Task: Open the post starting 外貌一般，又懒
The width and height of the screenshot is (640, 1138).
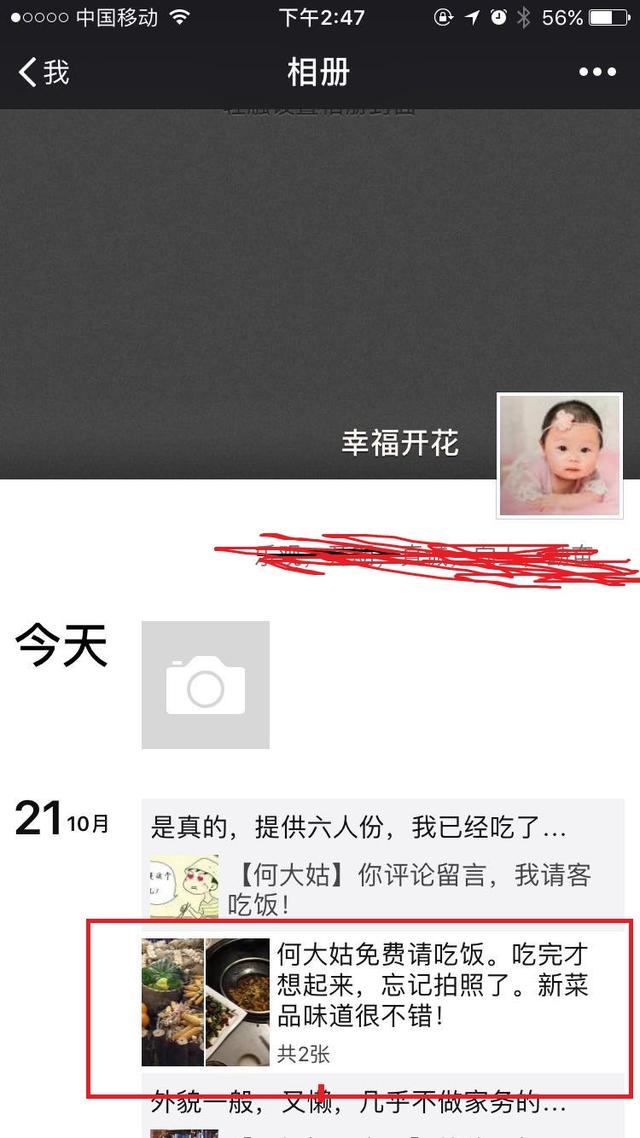Action: (359, 1104)
